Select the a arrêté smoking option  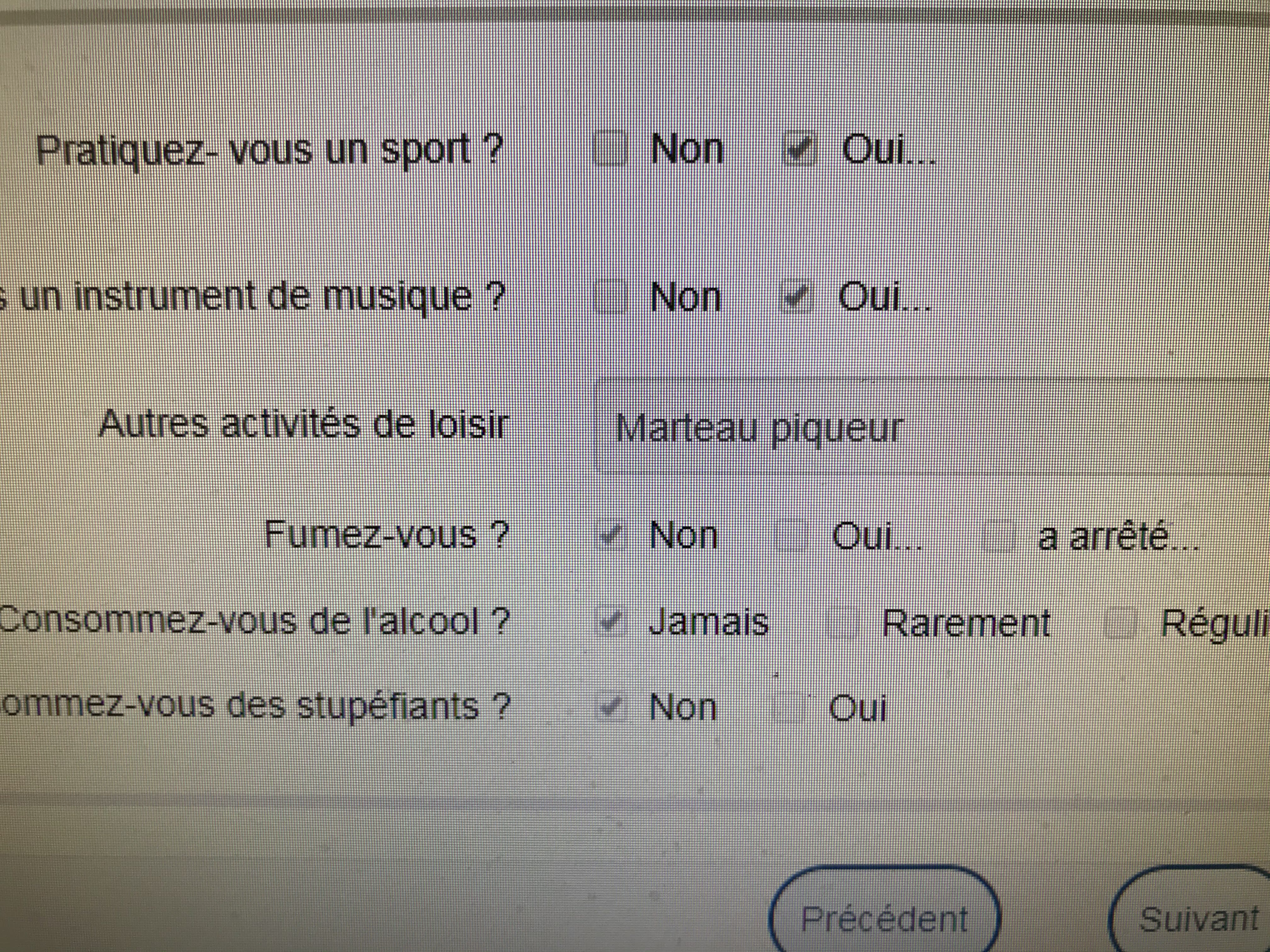tap(1000, 538)
